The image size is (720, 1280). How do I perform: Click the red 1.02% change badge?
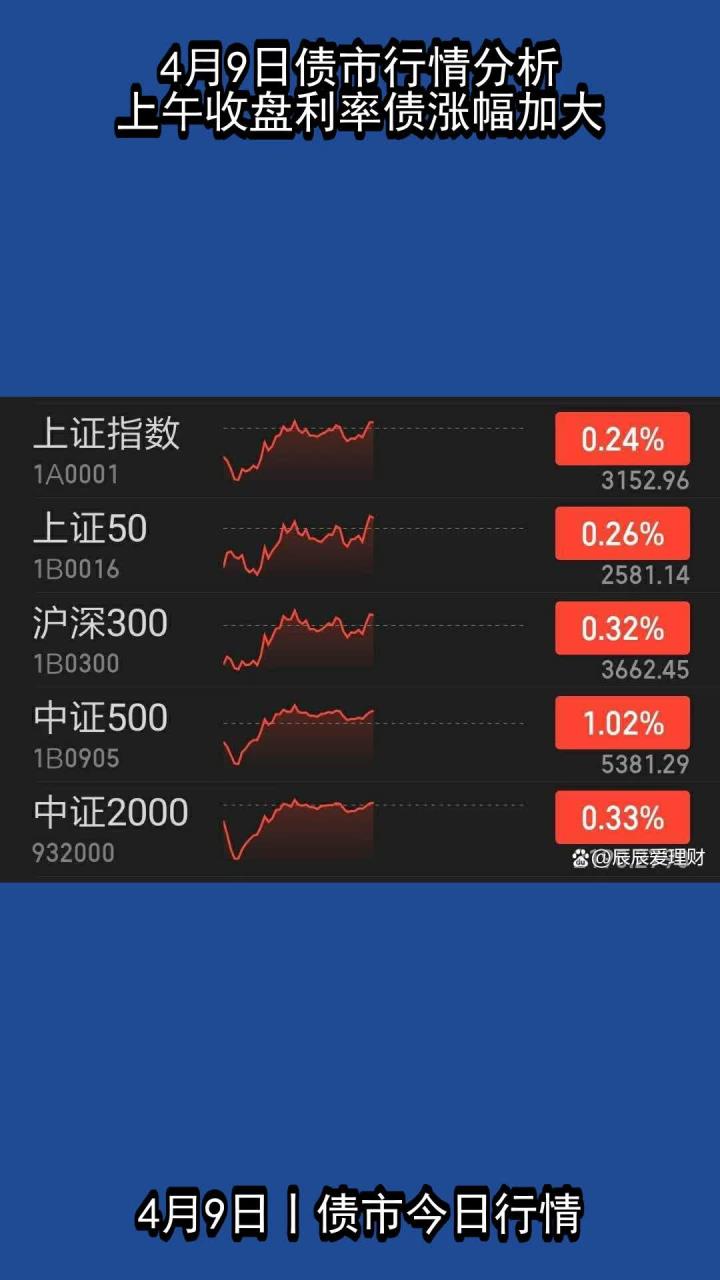pos(622,724)
